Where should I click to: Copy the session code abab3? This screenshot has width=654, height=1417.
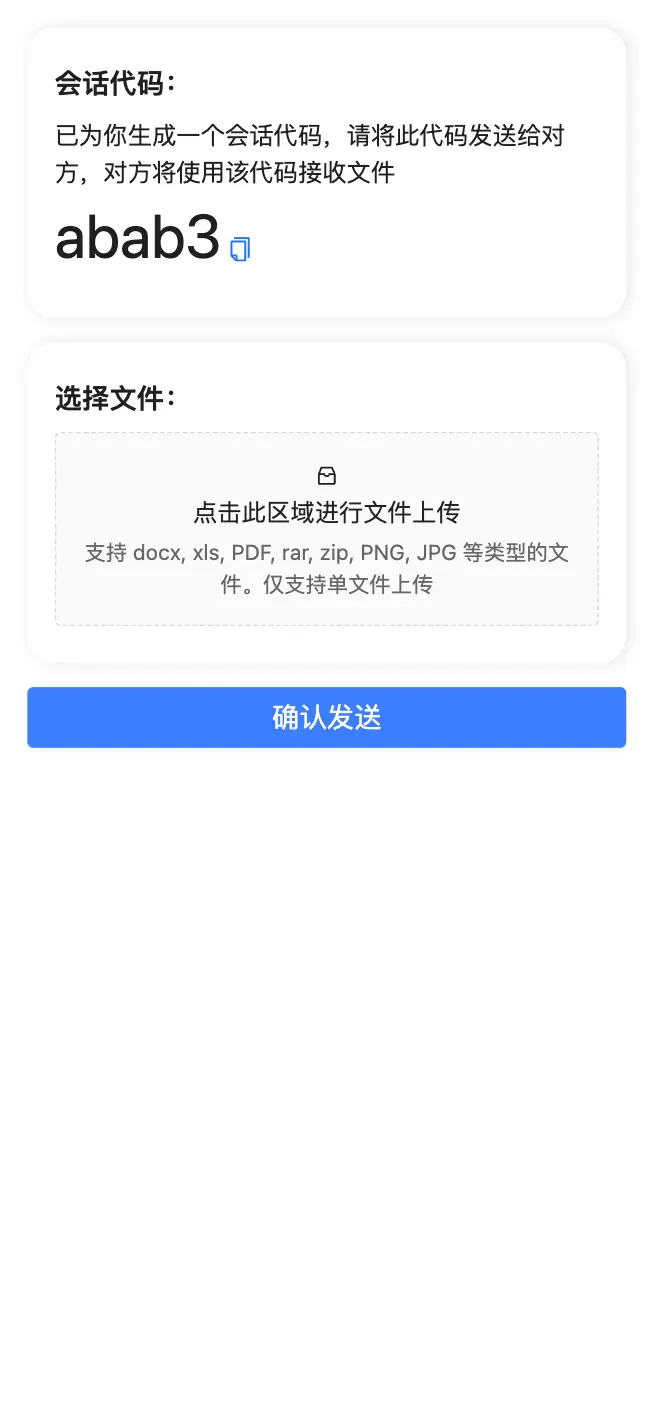click(240, 249)
